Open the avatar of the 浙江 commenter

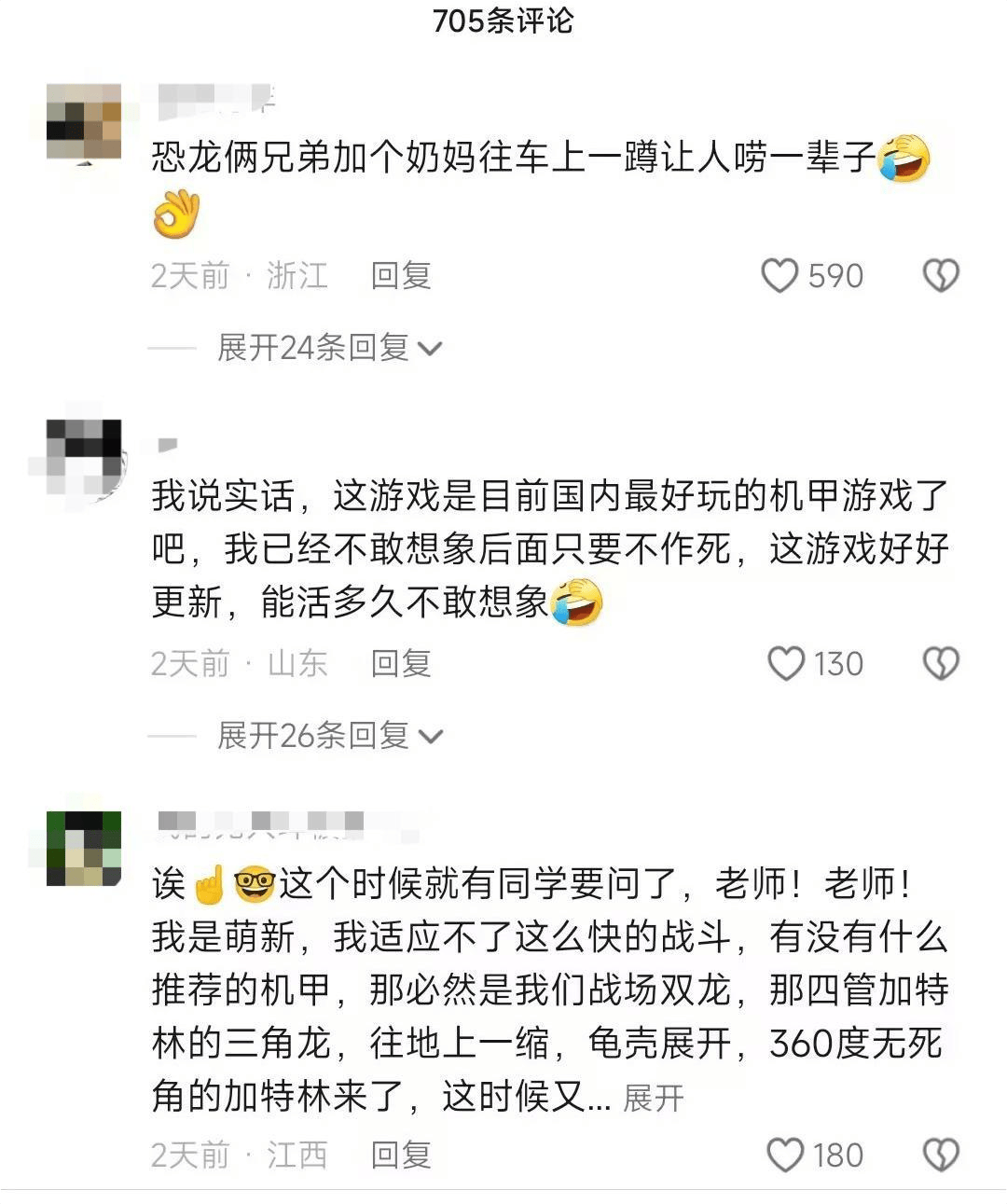84,123
